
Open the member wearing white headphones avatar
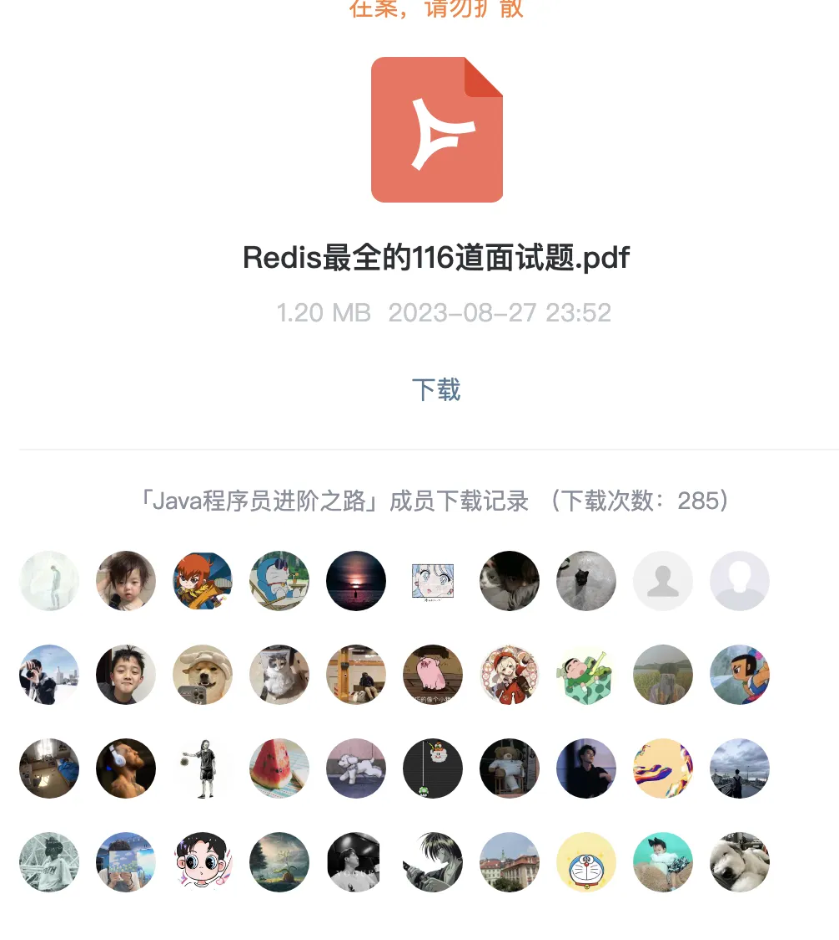tap(126, 768)
